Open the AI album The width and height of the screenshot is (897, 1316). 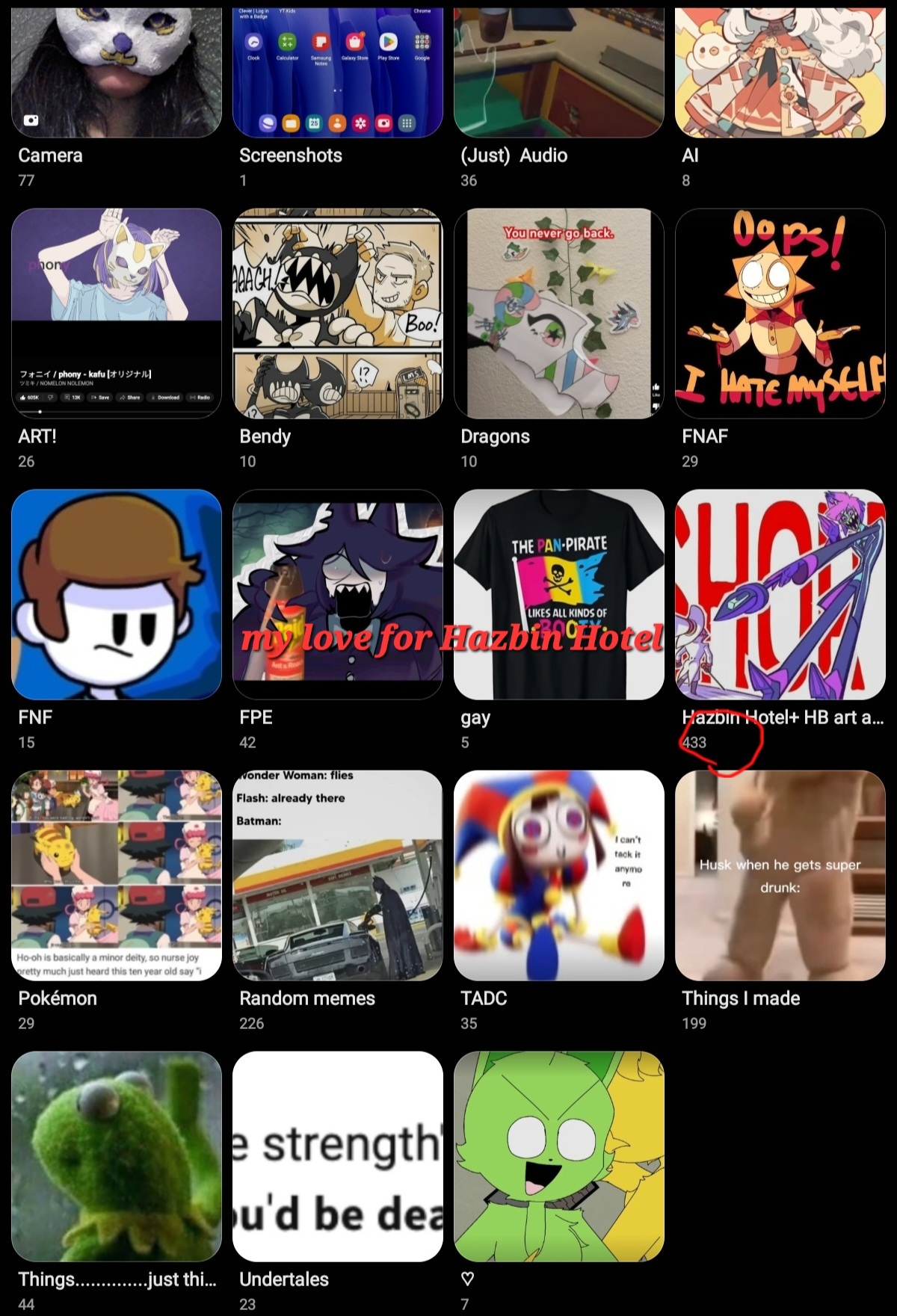click(x=780, y=73)
